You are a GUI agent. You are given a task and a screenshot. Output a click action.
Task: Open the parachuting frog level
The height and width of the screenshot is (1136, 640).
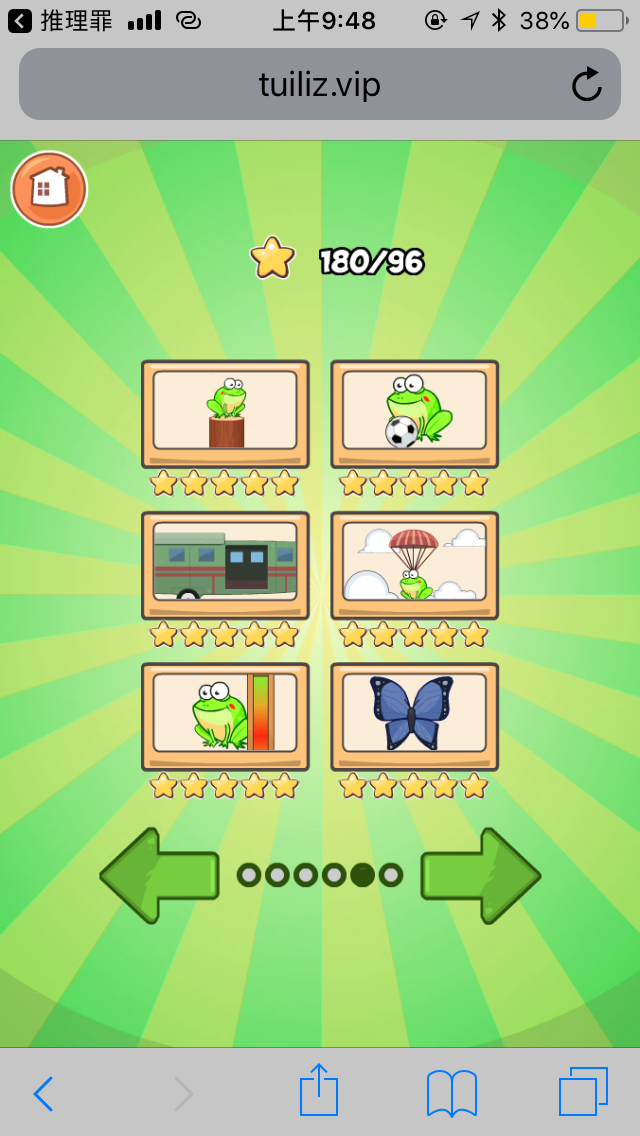pyautogui.click(x=414, y=564)
